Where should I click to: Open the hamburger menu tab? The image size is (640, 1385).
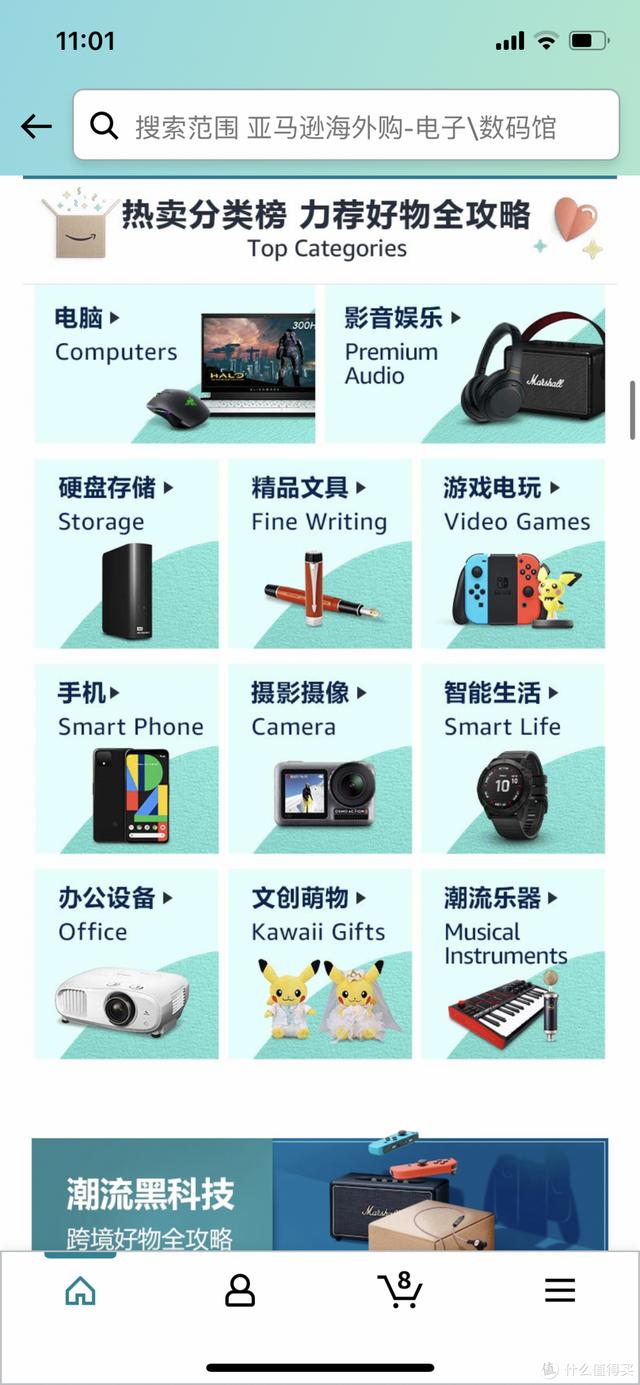point(560,1291)
